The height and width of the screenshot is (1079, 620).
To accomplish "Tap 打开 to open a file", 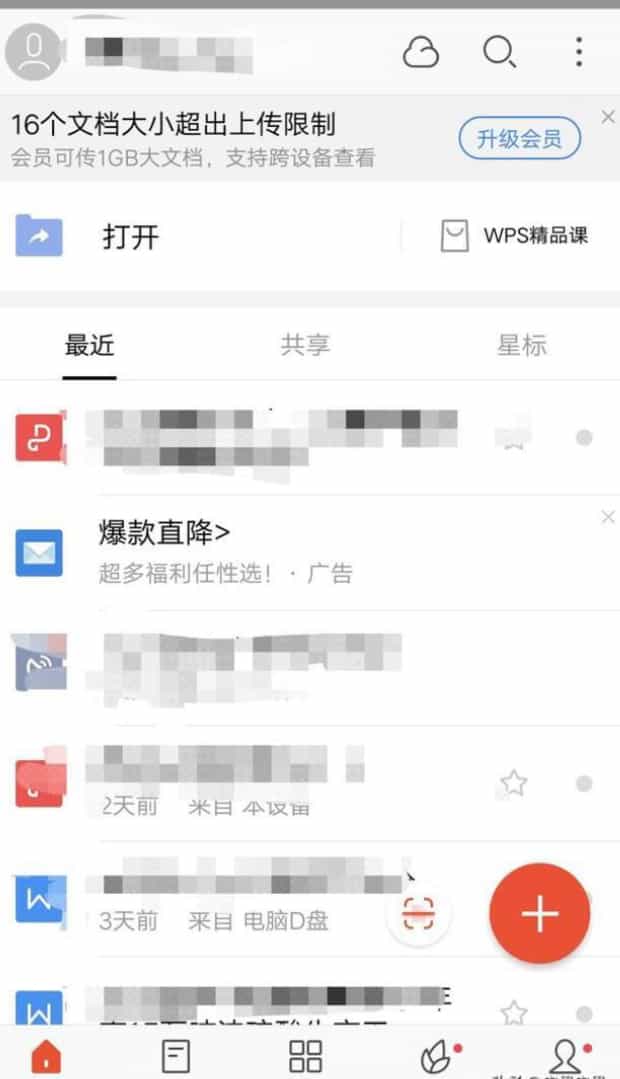I will coord(131,237).
